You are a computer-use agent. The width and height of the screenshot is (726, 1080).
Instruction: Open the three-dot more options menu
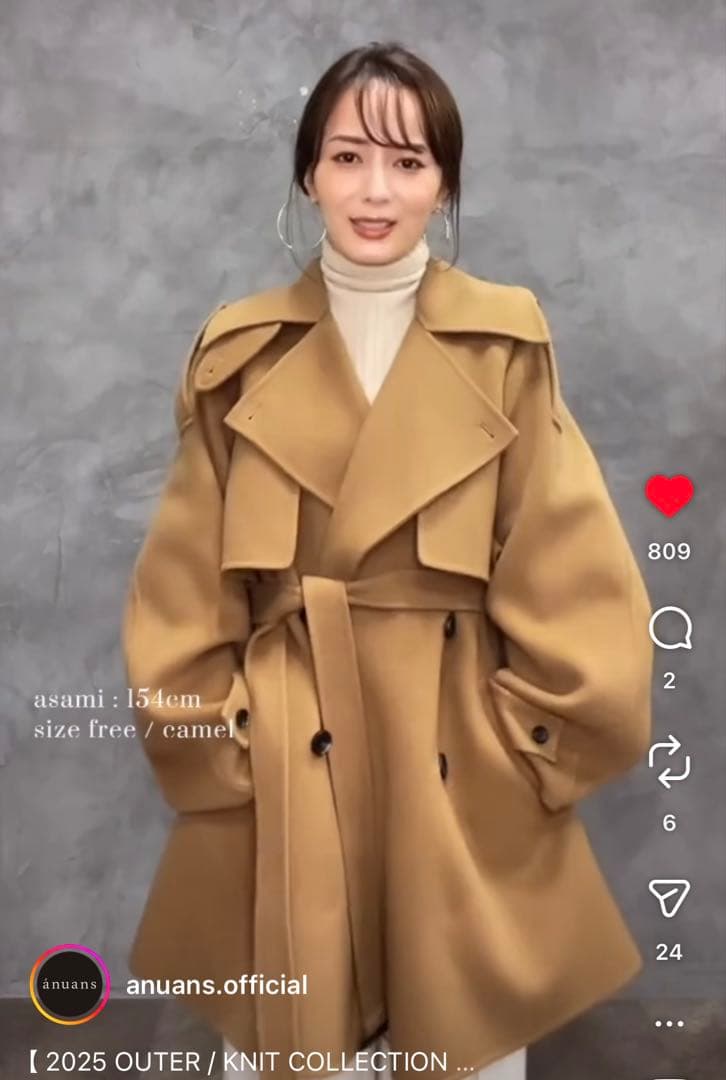pos(669,1023)
